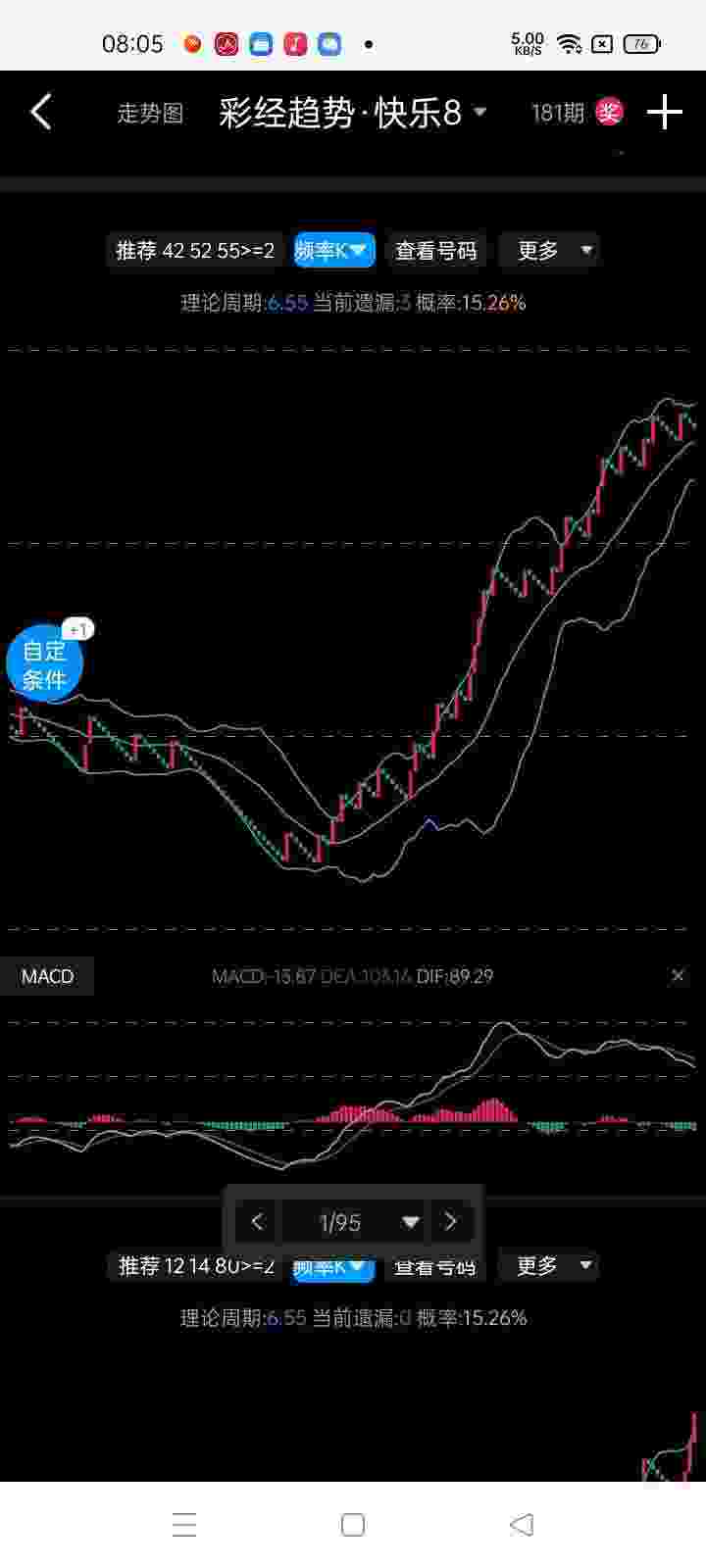Viewport: 706px width, 1568px height.
Task: Go back using the top-left arrow
Action: pyautogui.click(x=41, y=112)
